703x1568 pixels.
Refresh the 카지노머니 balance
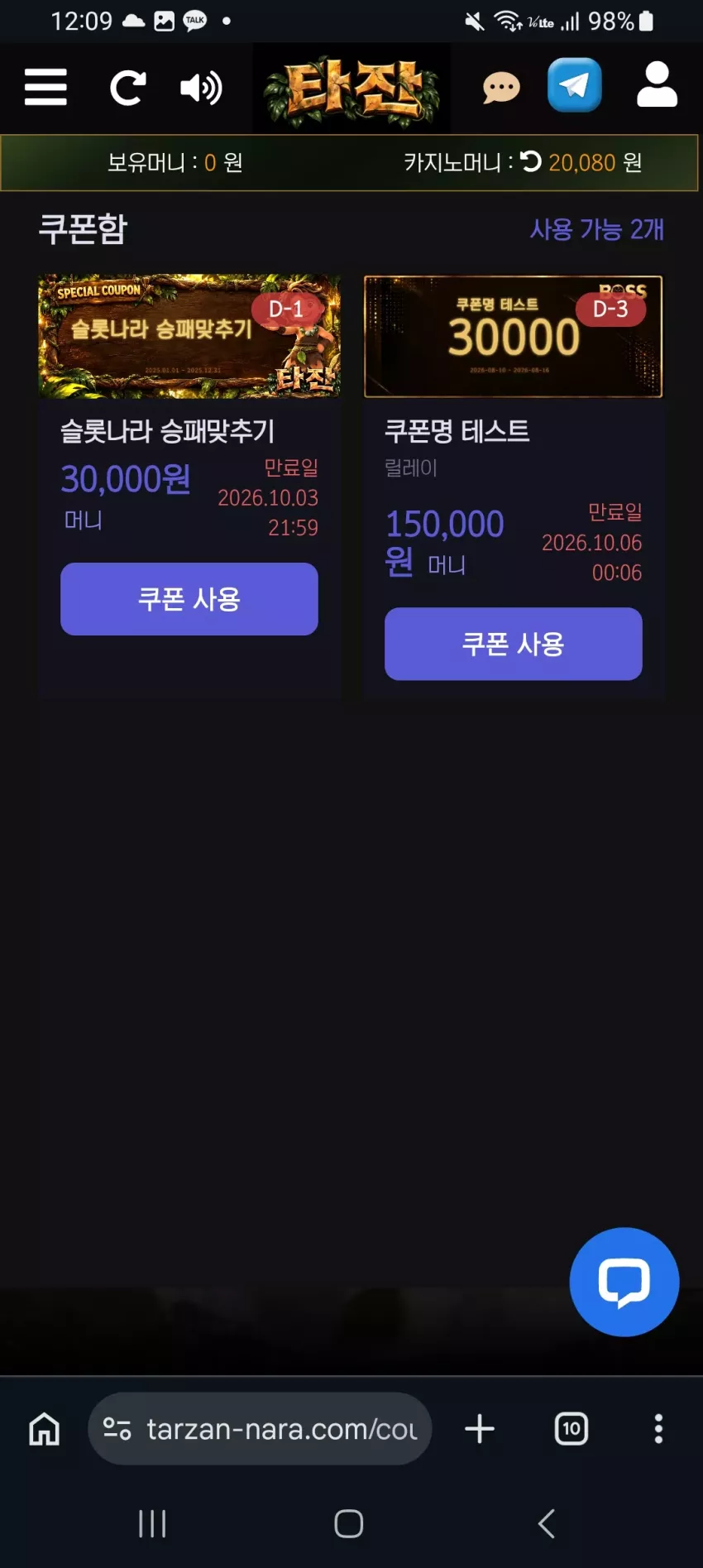(x=531, y=161)
